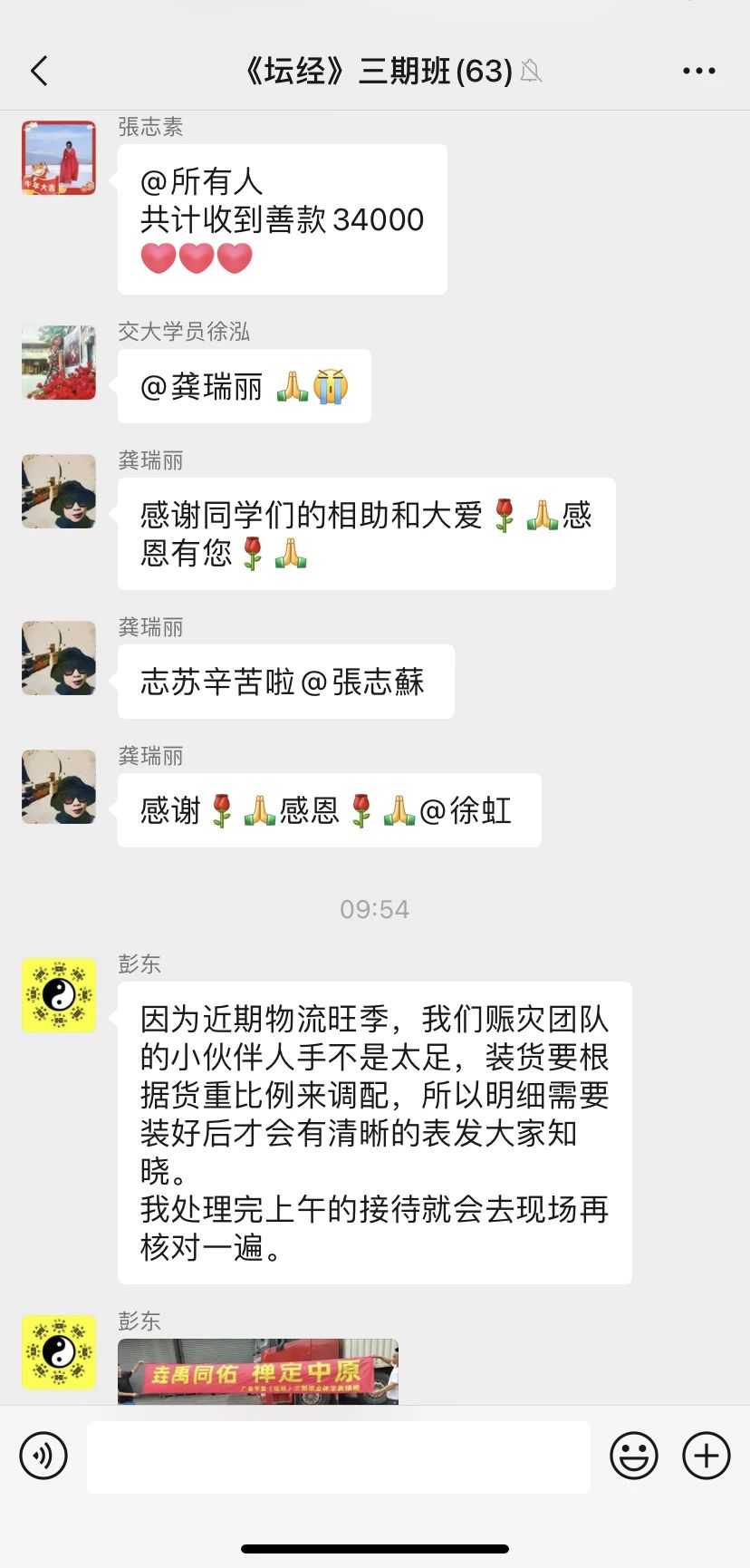Viewport: 750px width, 1568px height.
Task: Open the group chat overflow menu
Action: [x=698, y=71]
